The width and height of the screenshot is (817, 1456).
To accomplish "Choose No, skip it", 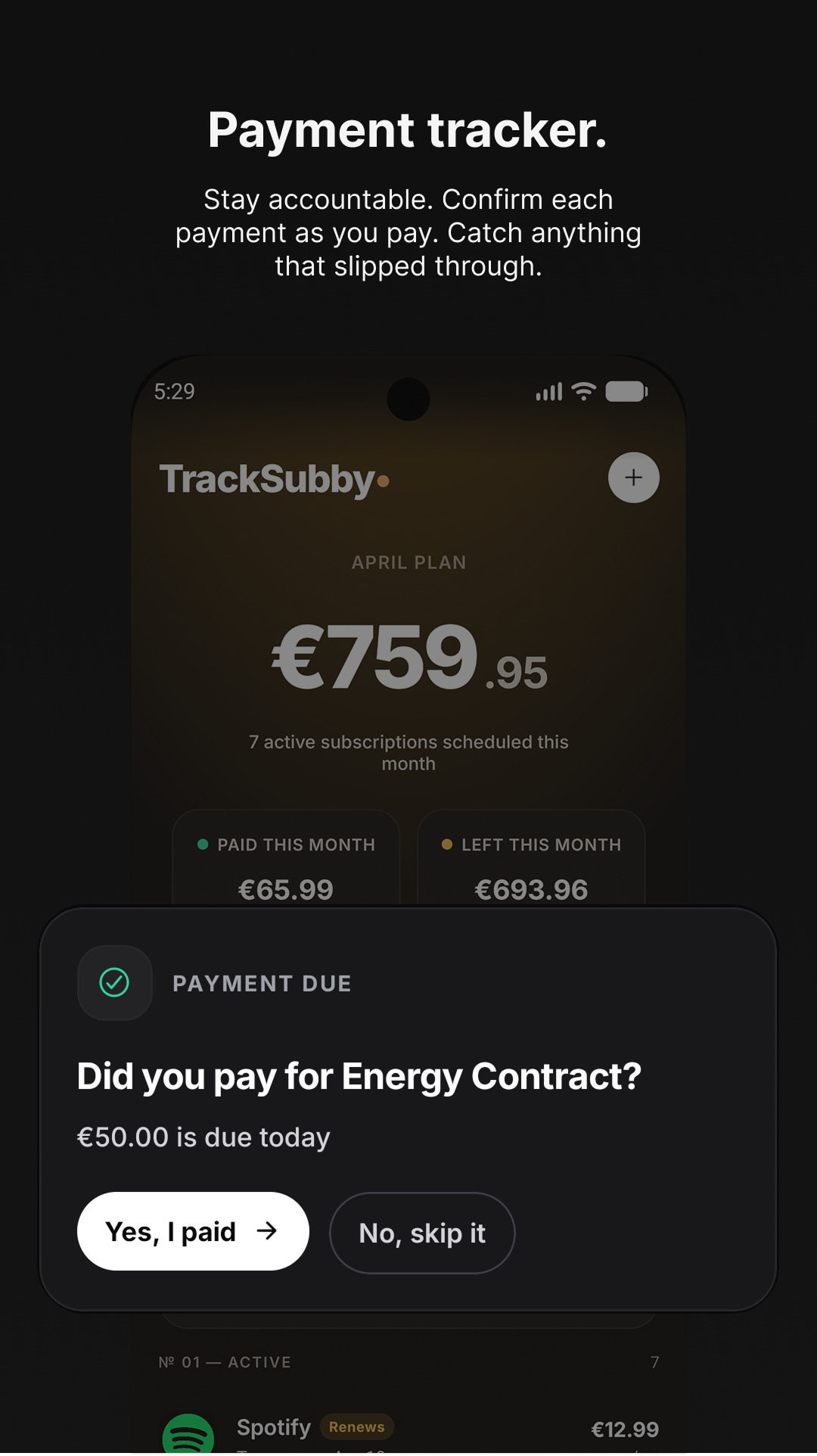I will click(x=421, y=1233).
